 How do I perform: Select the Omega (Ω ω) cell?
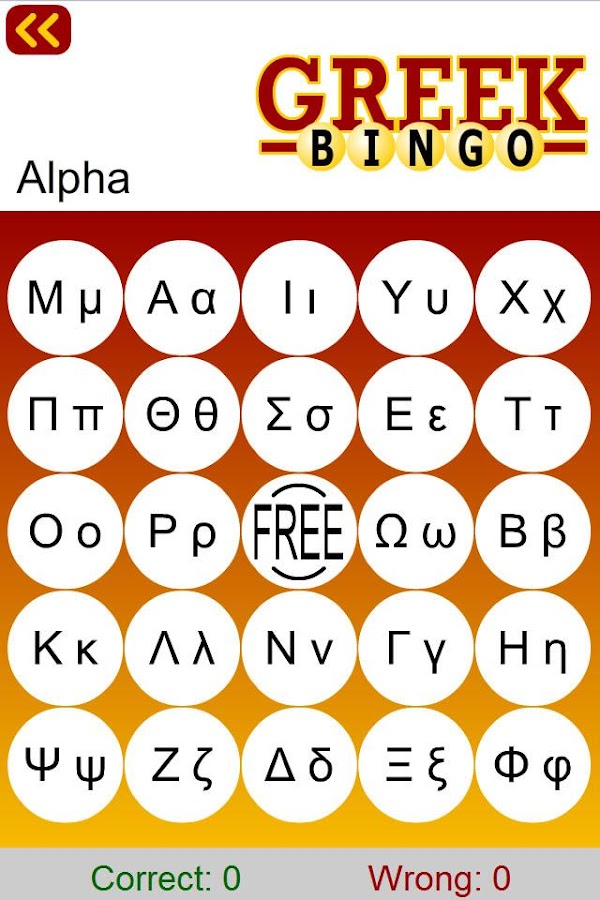416,532
